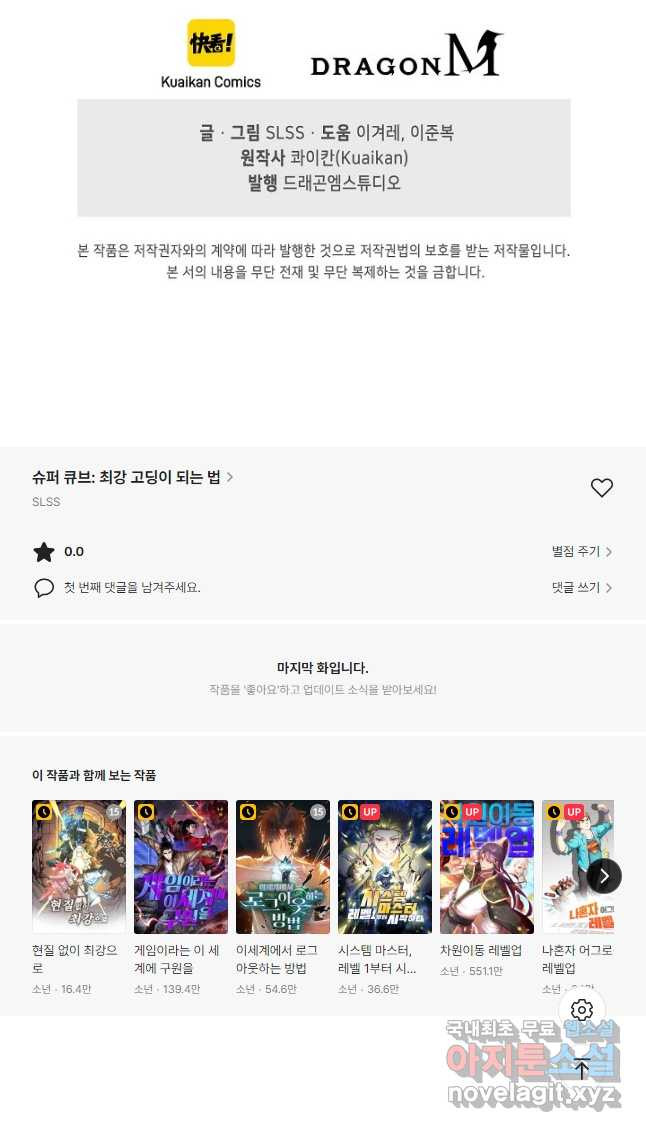Tap 댓글 쓰기 to write a comment
Viewport: 646px width, 1132px height.
click(x=582, y=588)
